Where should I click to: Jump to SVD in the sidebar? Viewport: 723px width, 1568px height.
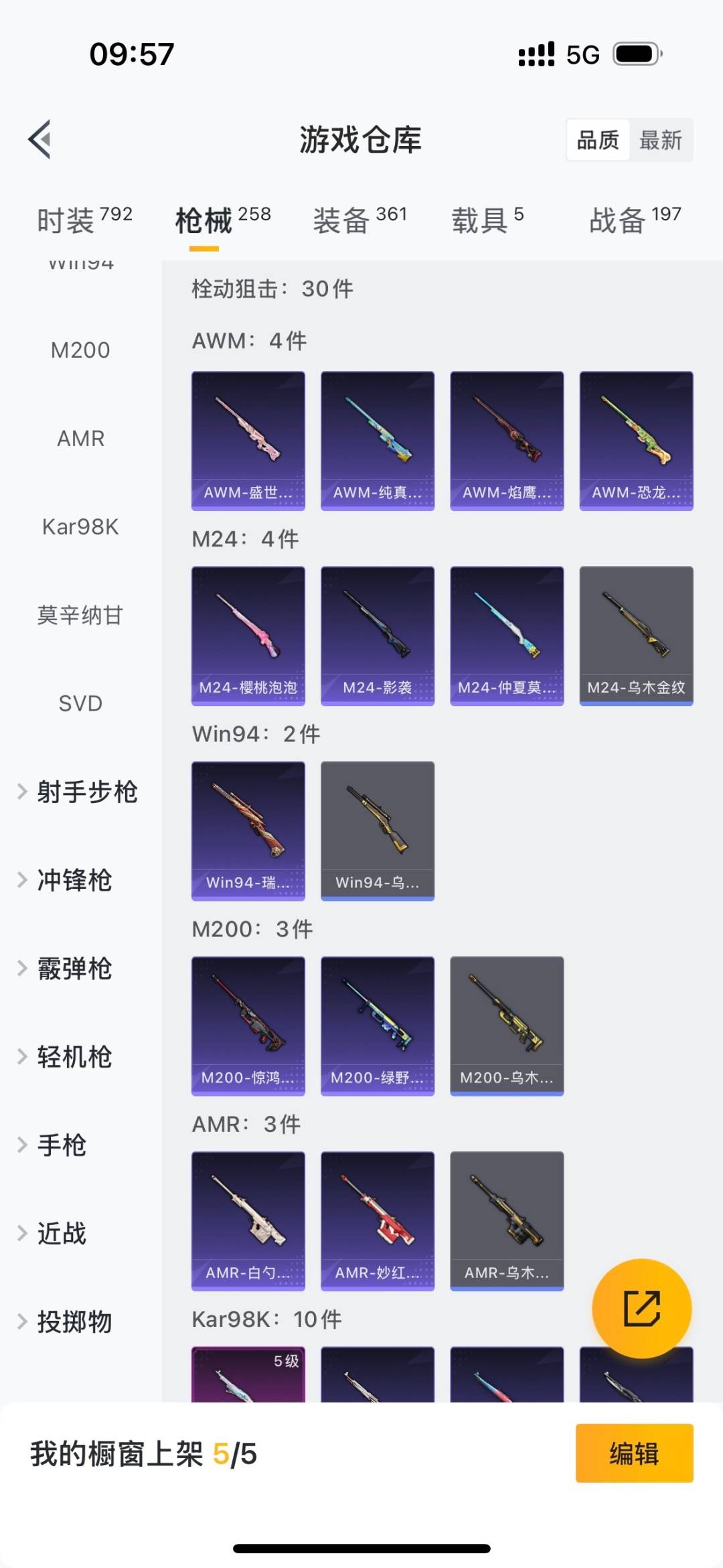pyautogui.click(x=80, y=703)
